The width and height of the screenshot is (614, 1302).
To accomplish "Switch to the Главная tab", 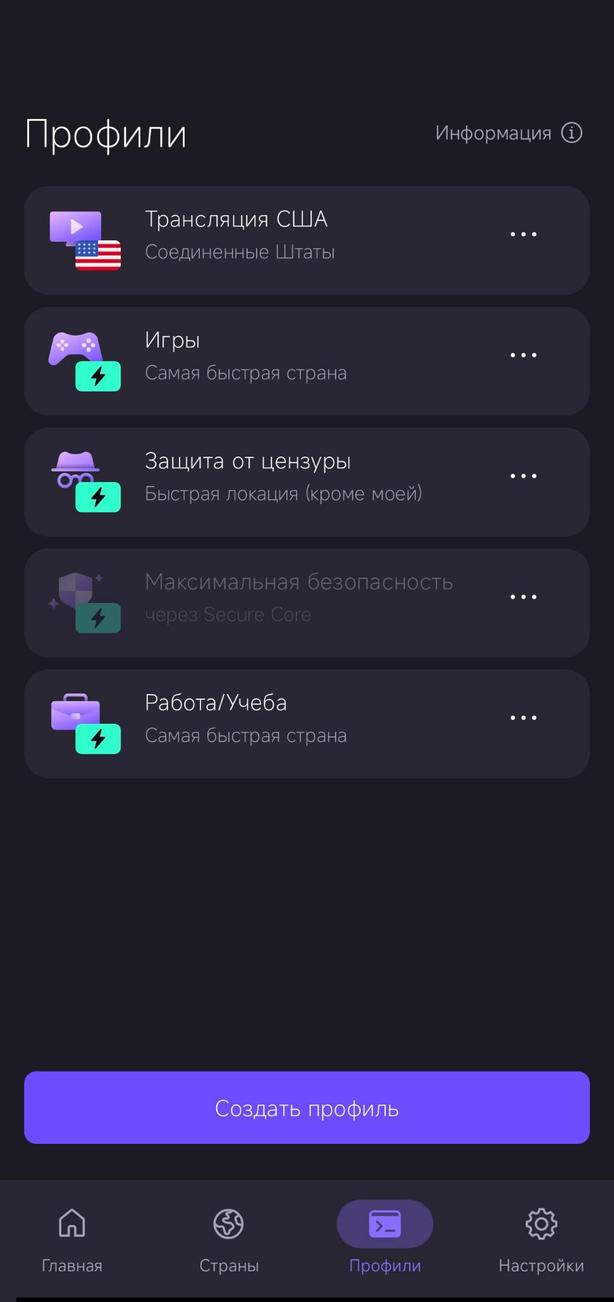I will coord(72,1240).
